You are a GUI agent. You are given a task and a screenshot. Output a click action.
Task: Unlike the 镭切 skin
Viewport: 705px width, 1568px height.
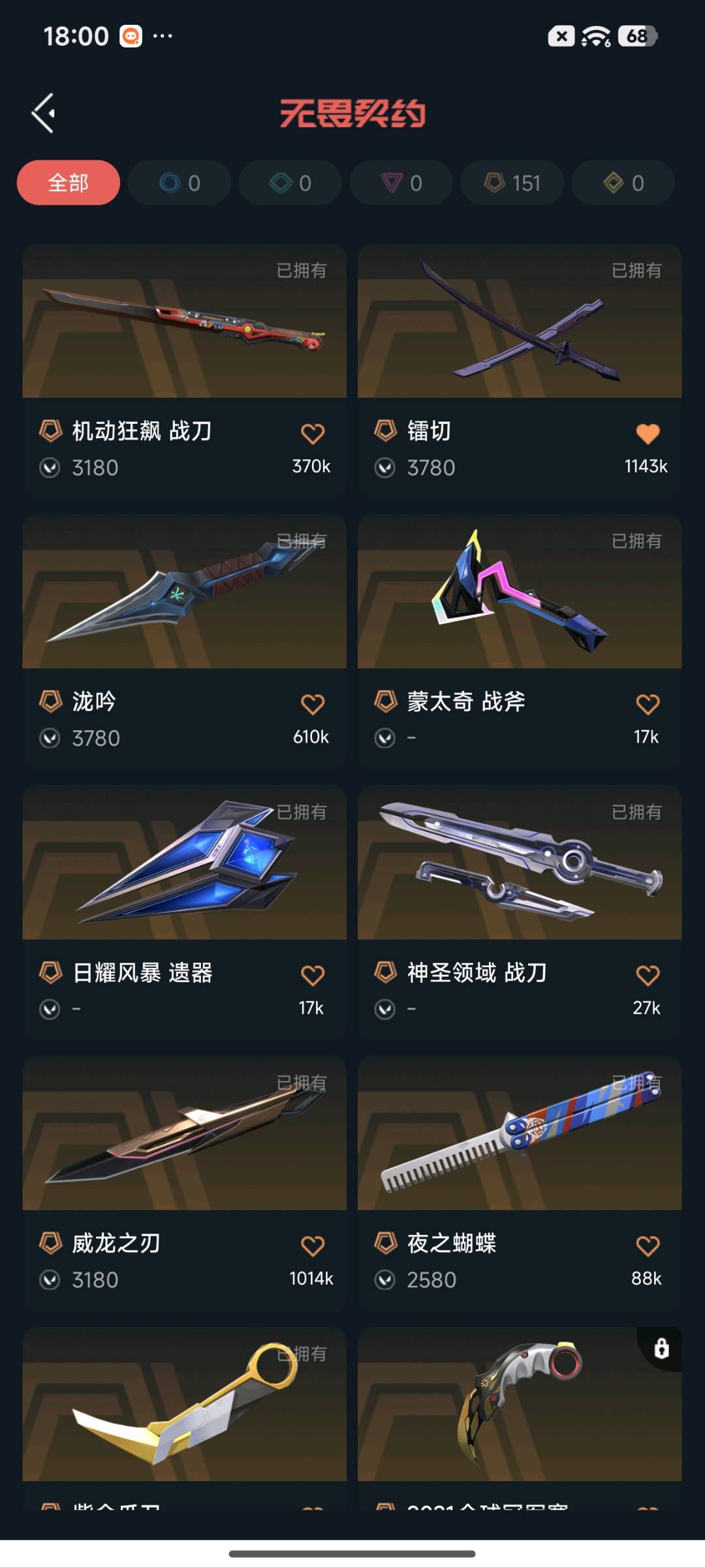pyautogui.click(x=648, y=434)
